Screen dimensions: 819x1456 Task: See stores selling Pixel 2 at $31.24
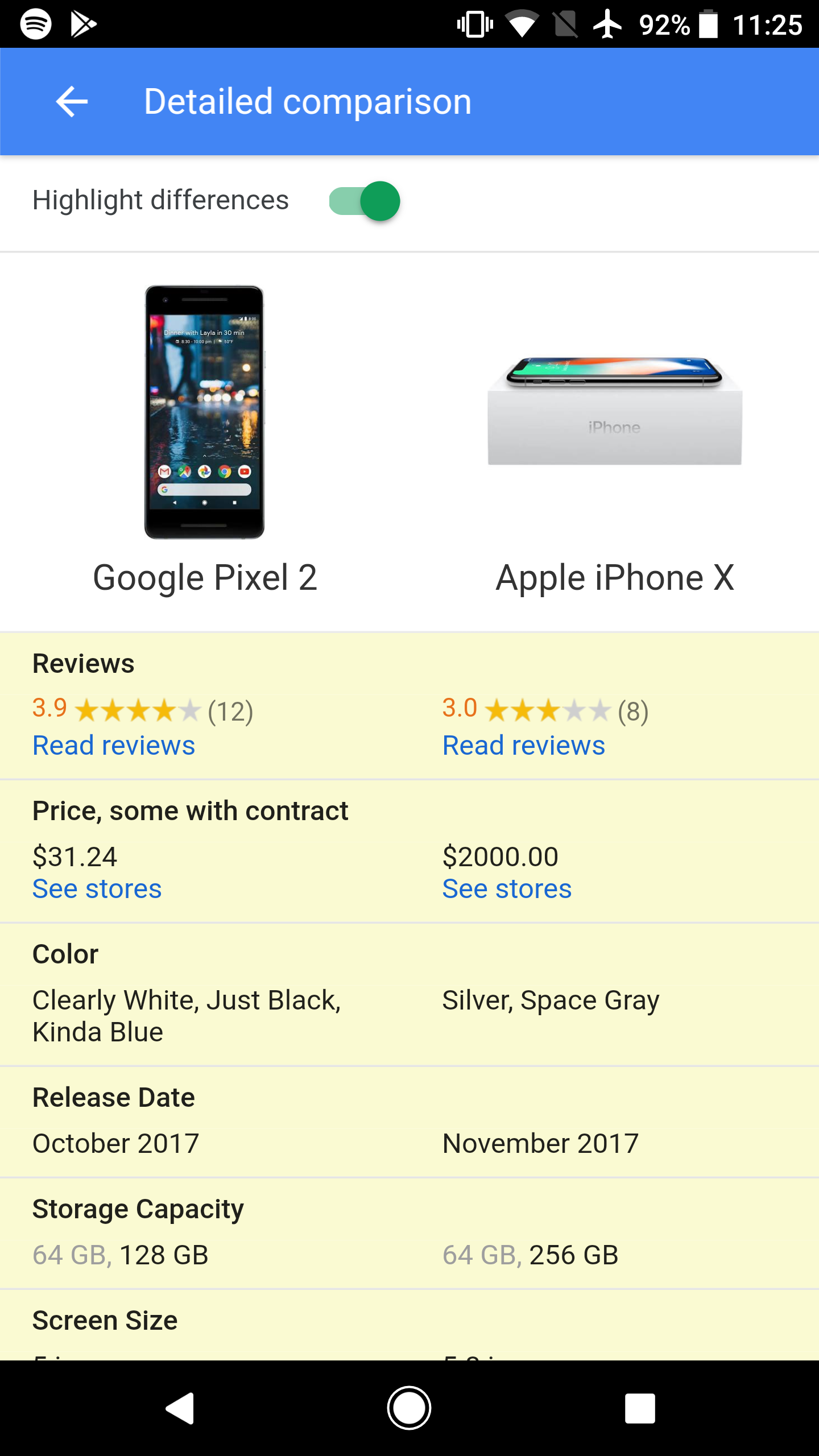pyautogui.click(x=97, y=889)
